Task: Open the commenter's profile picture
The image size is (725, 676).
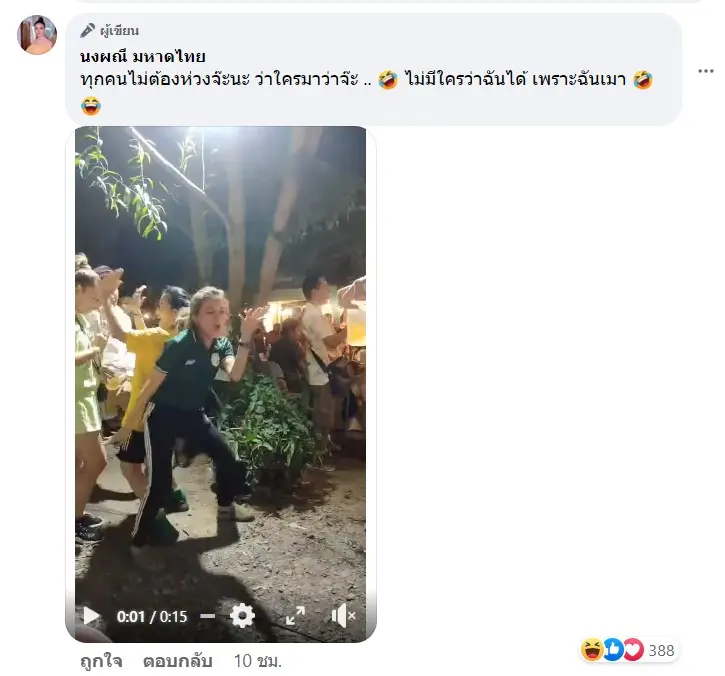Action: 37,35
